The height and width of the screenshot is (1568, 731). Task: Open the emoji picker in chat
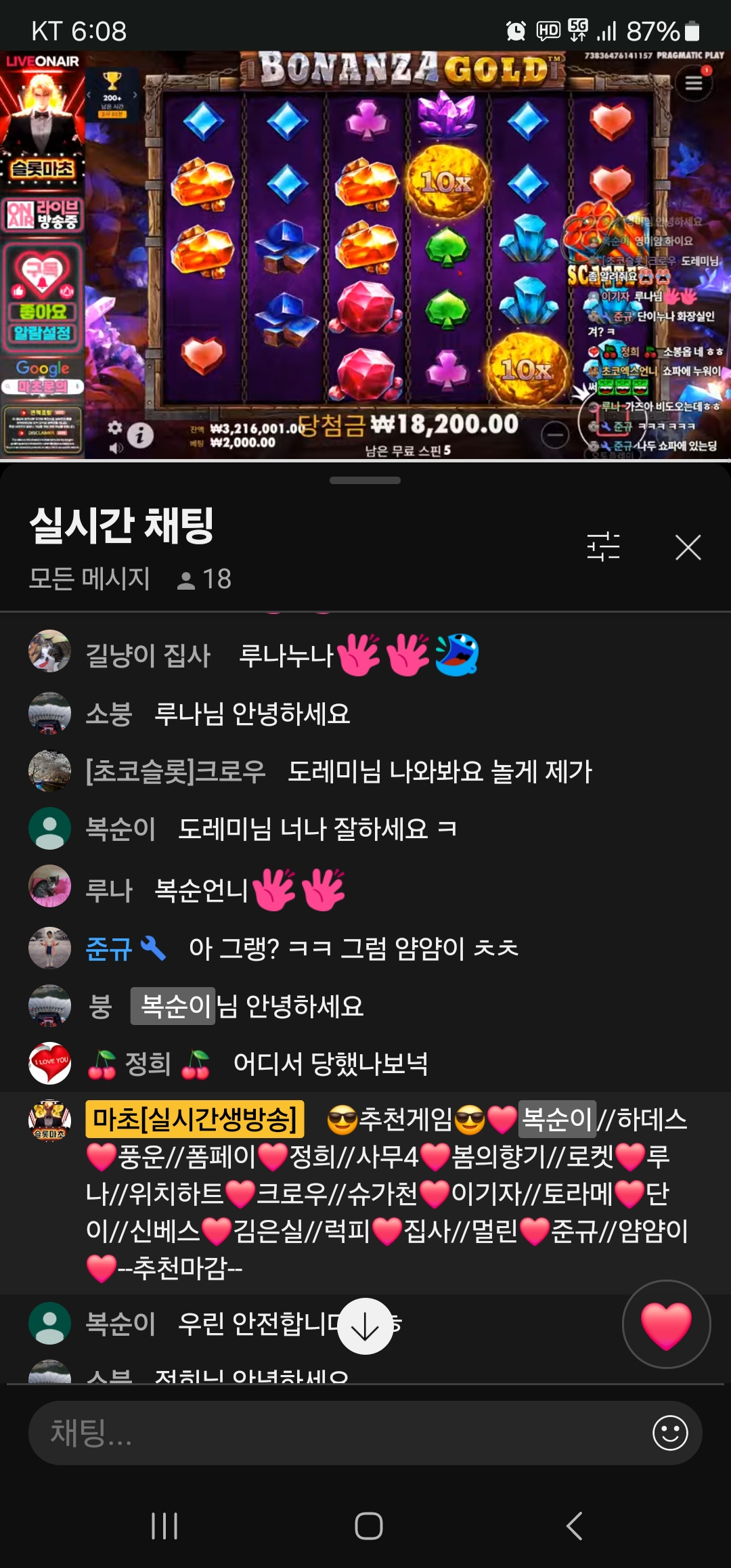tap(669, 1433)
